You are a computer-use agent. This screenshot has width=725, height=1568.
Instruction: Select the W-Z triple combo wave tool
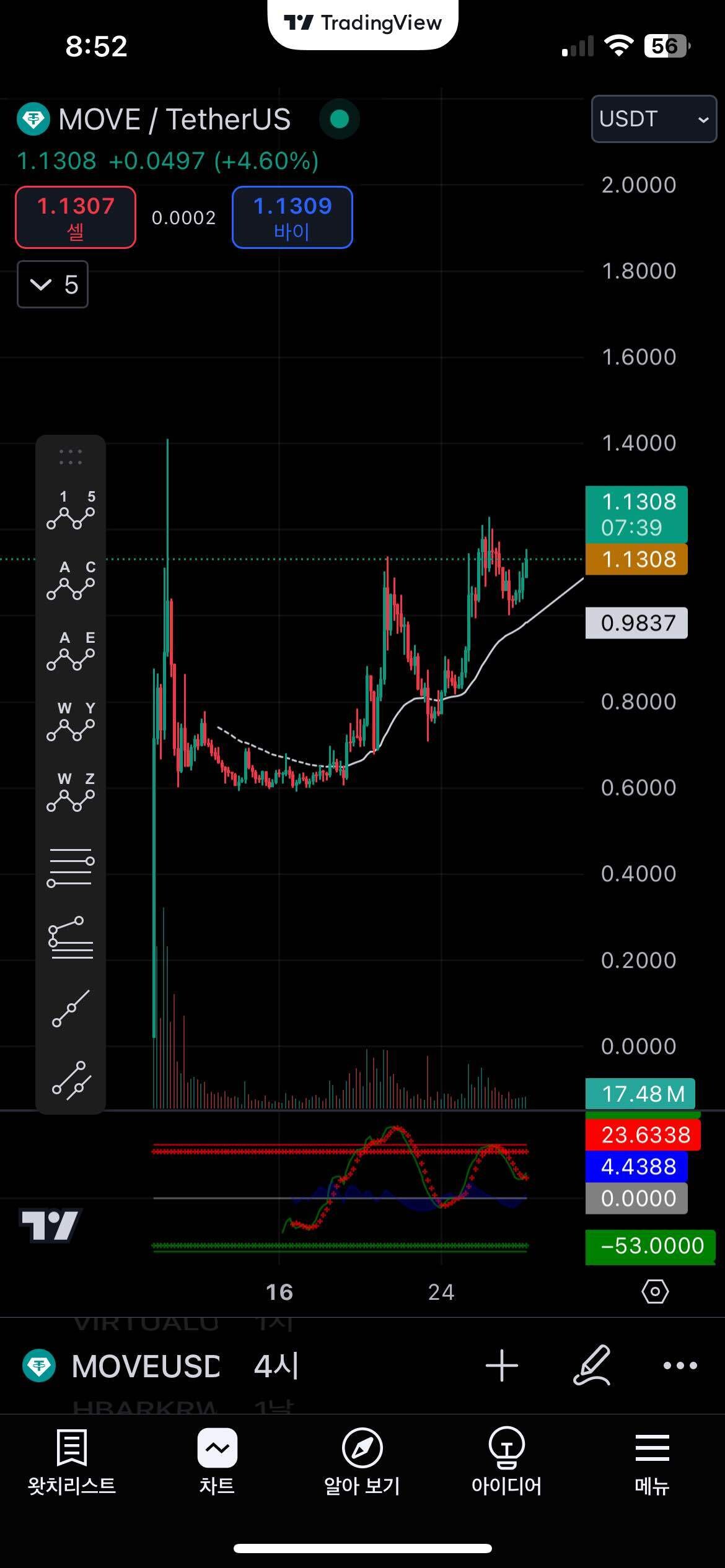click(x=71, y=793)
